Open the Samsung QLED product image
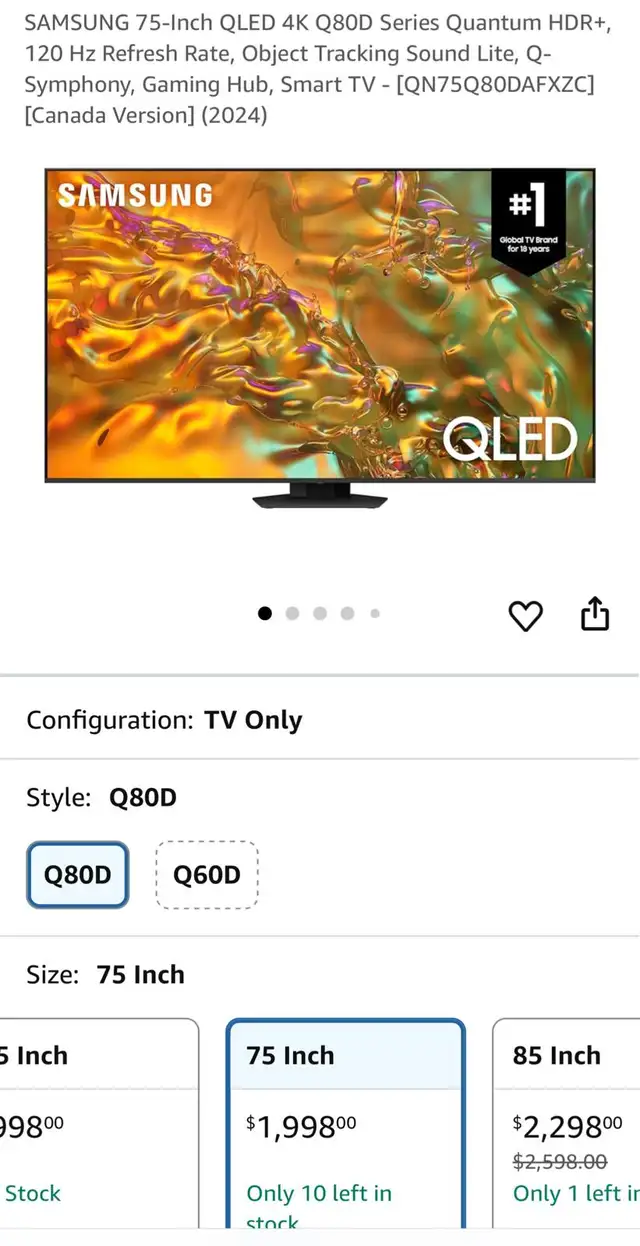640x1246 pixels. [x=320, y=338]
